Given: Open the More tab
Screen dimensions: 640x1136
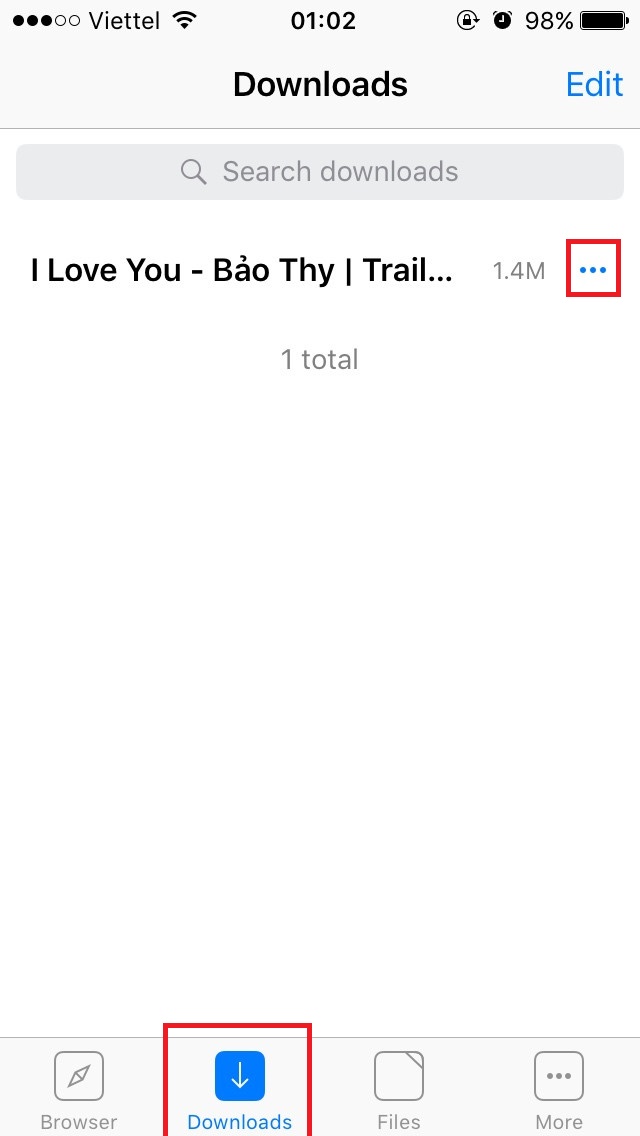Looking at the screenshot, I should (x=559, y=1088).
